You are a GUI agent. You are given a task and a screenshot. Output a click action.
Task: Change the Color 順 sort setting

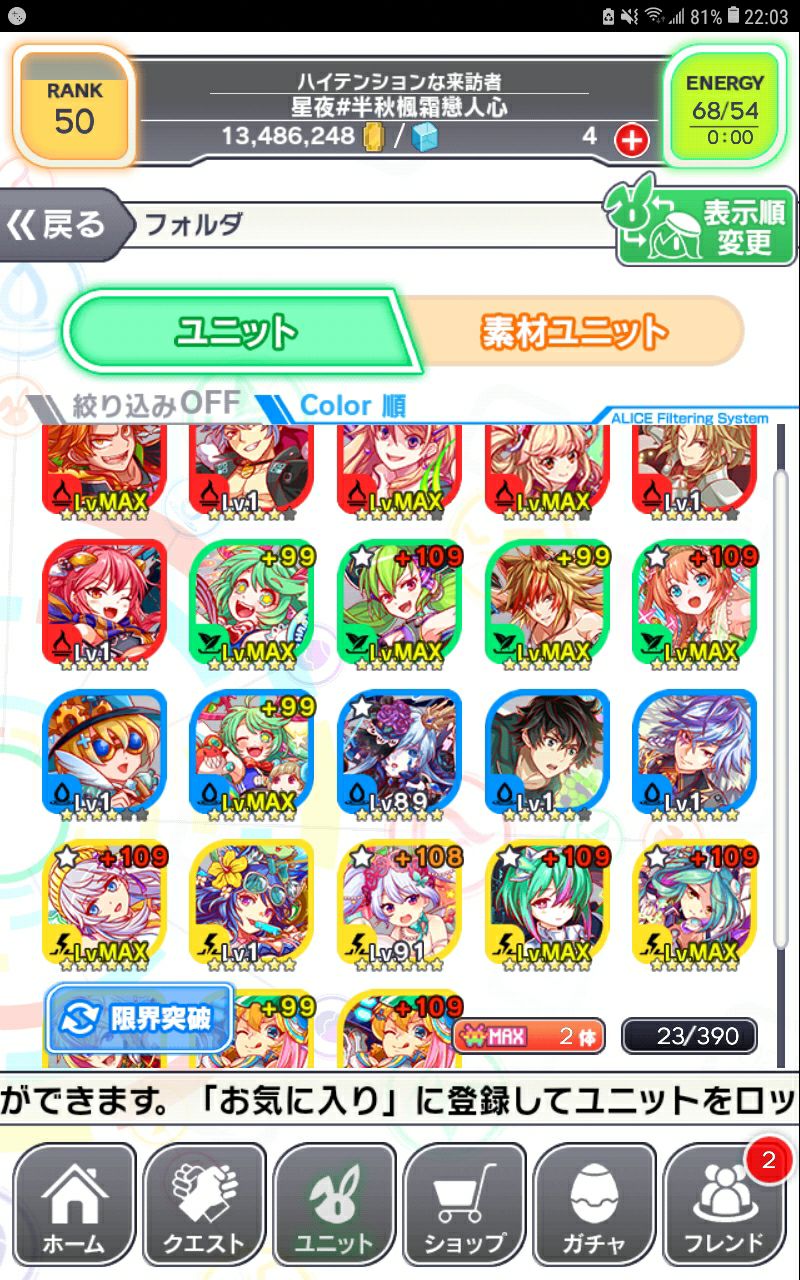click(340, 405)
